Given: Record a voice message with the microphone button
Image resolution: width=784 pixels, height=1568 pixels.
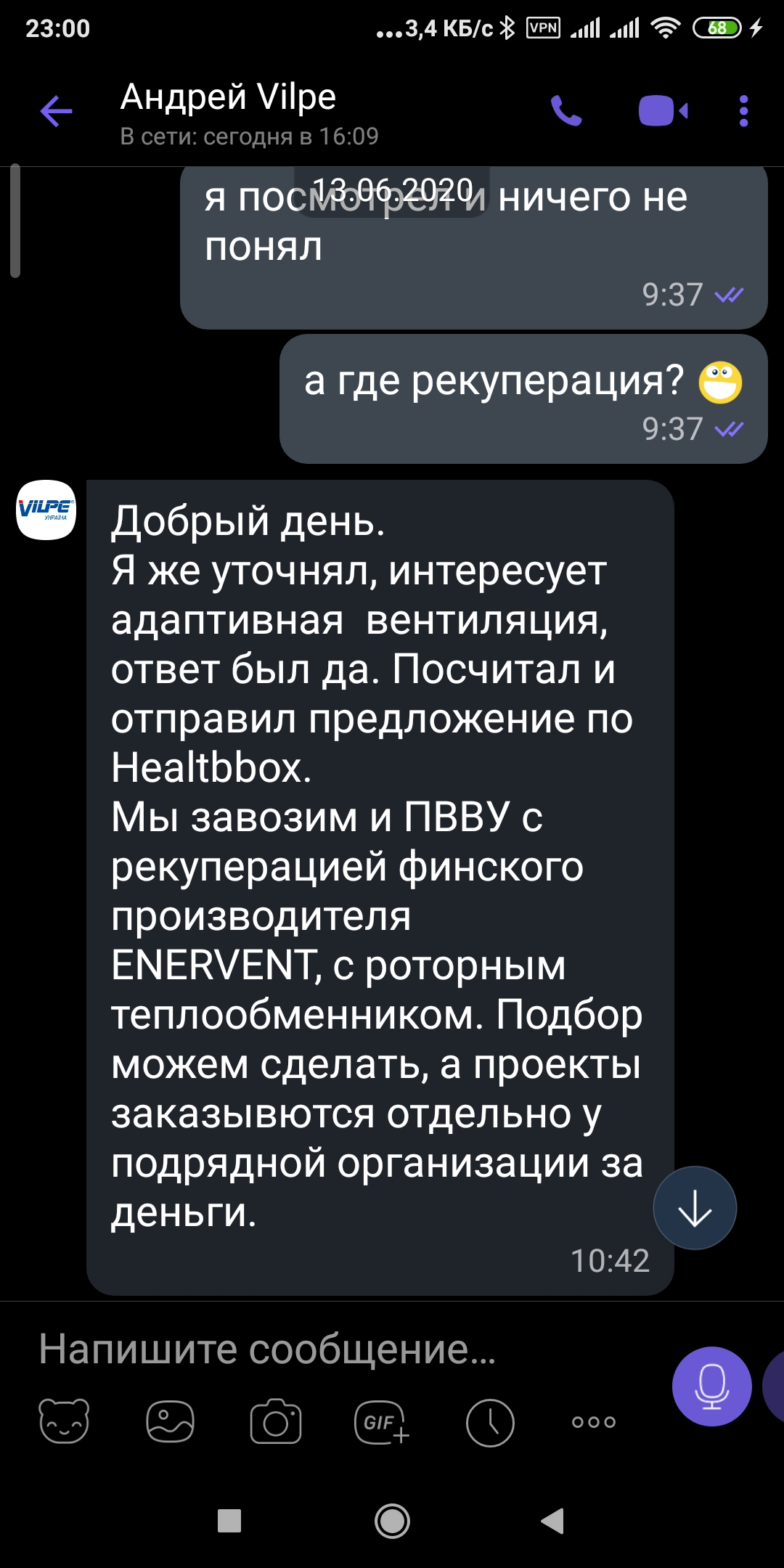Looking at the screenshot, I should [711, 1387].
